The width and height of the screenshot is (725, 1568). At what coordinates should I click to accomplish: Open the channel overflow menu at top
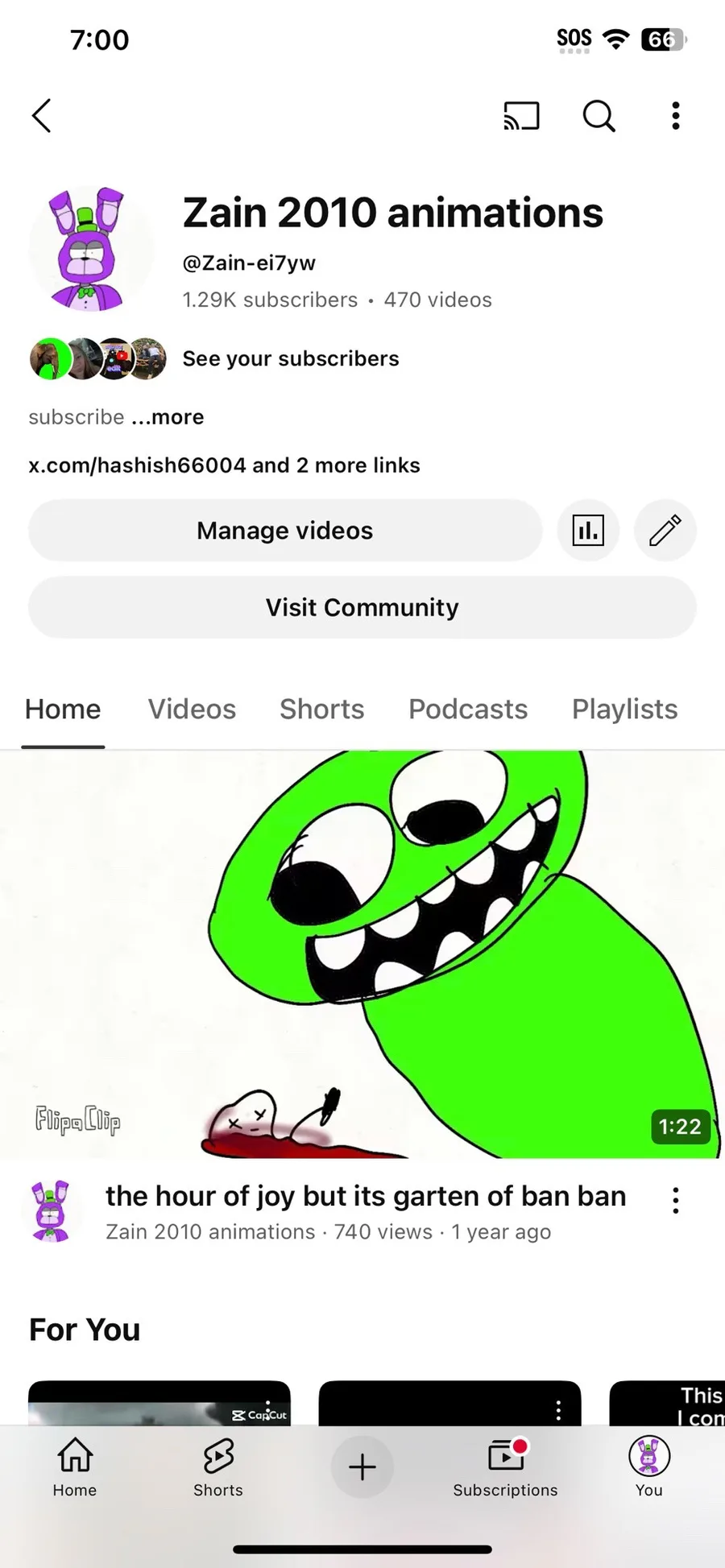675,116
